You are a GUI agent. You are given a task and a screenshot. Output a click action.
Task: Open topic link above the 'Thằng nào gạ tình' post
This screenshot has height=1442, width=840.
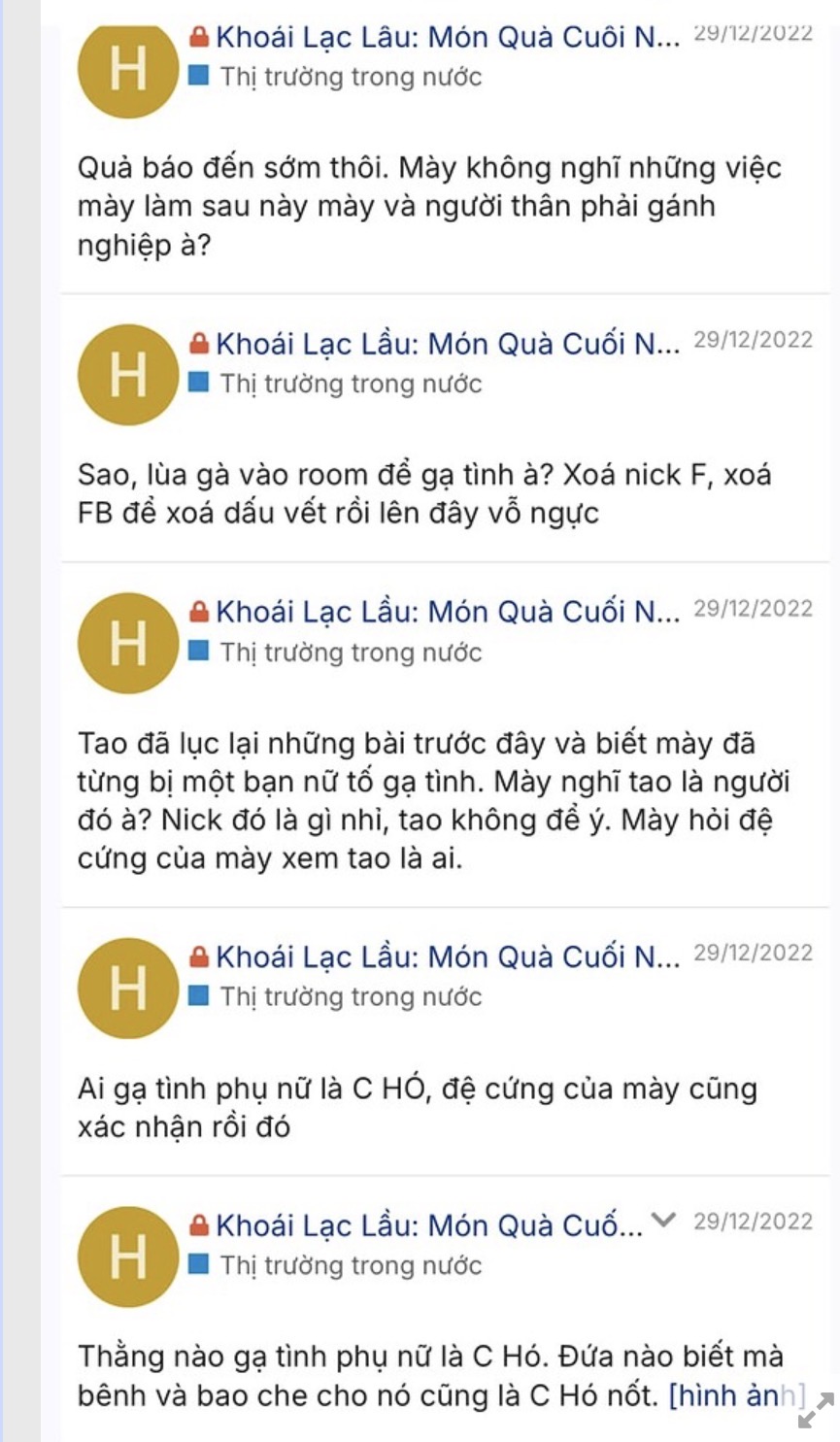pyautogui.click(x=427, y=1225)
